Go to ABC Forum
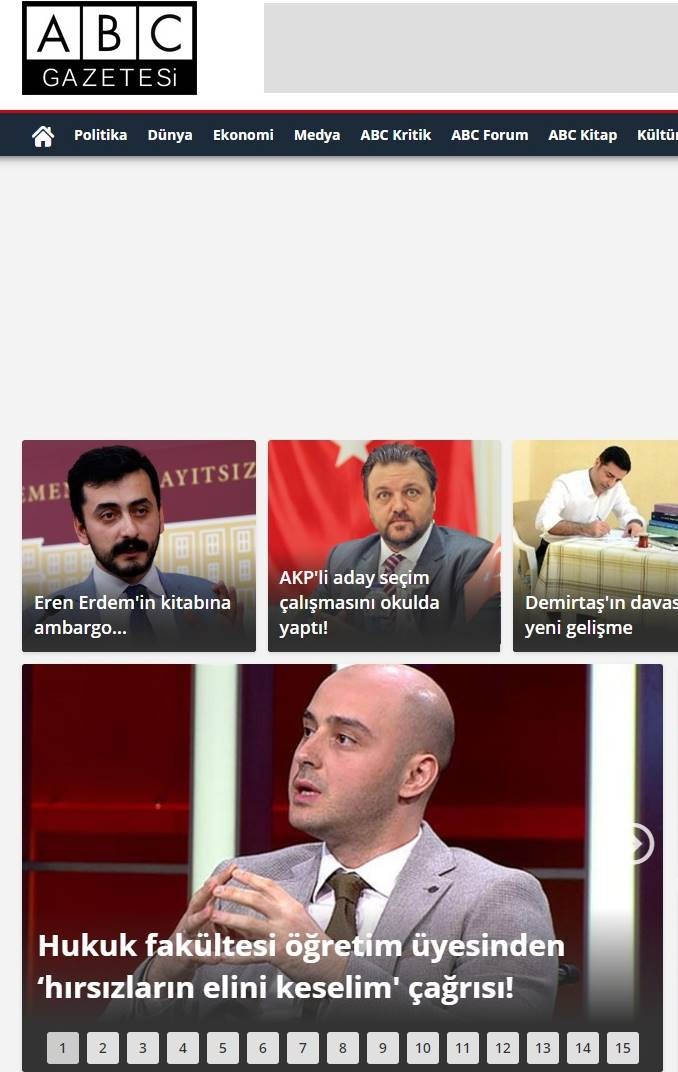 coord(489,135)
